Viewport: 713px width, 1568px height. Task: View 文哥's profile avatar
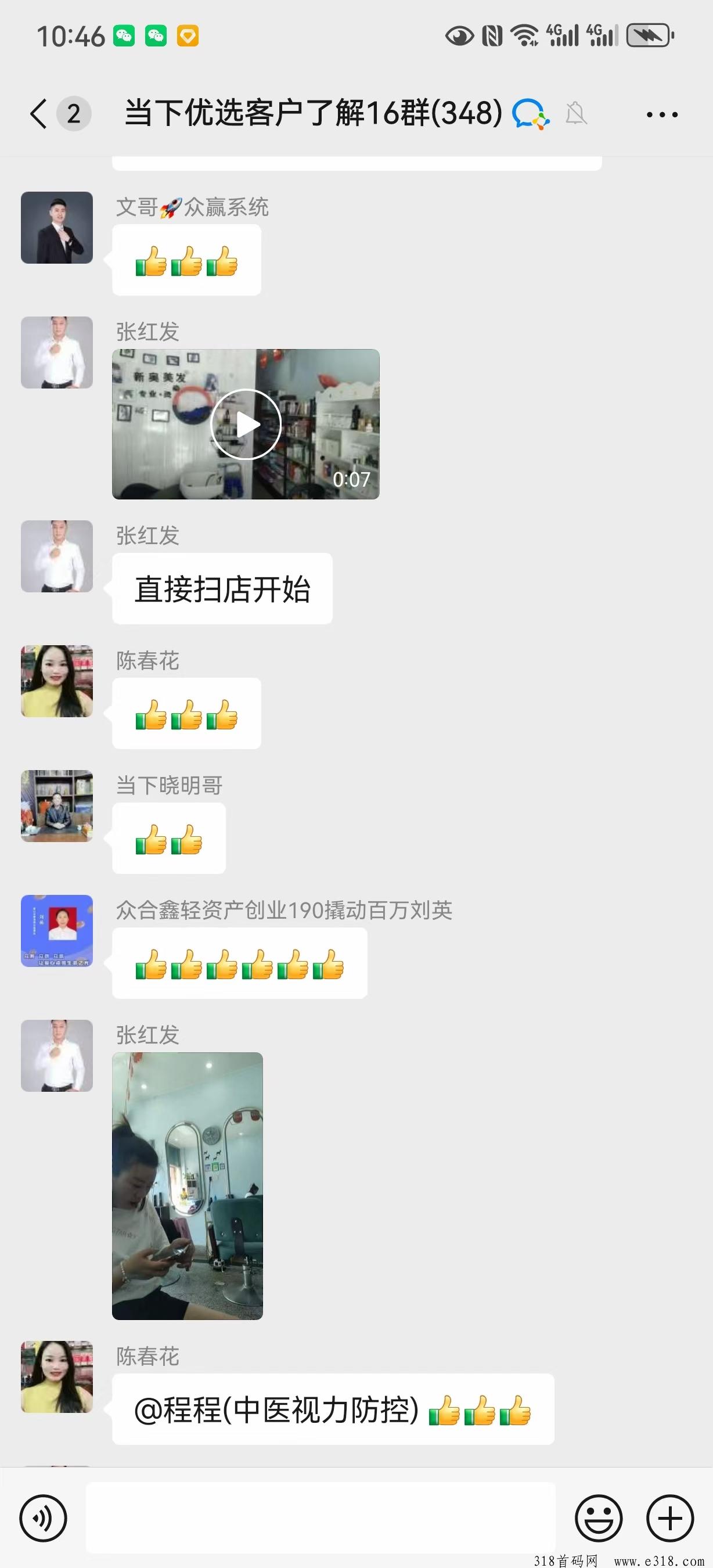(x=57, y=228)
